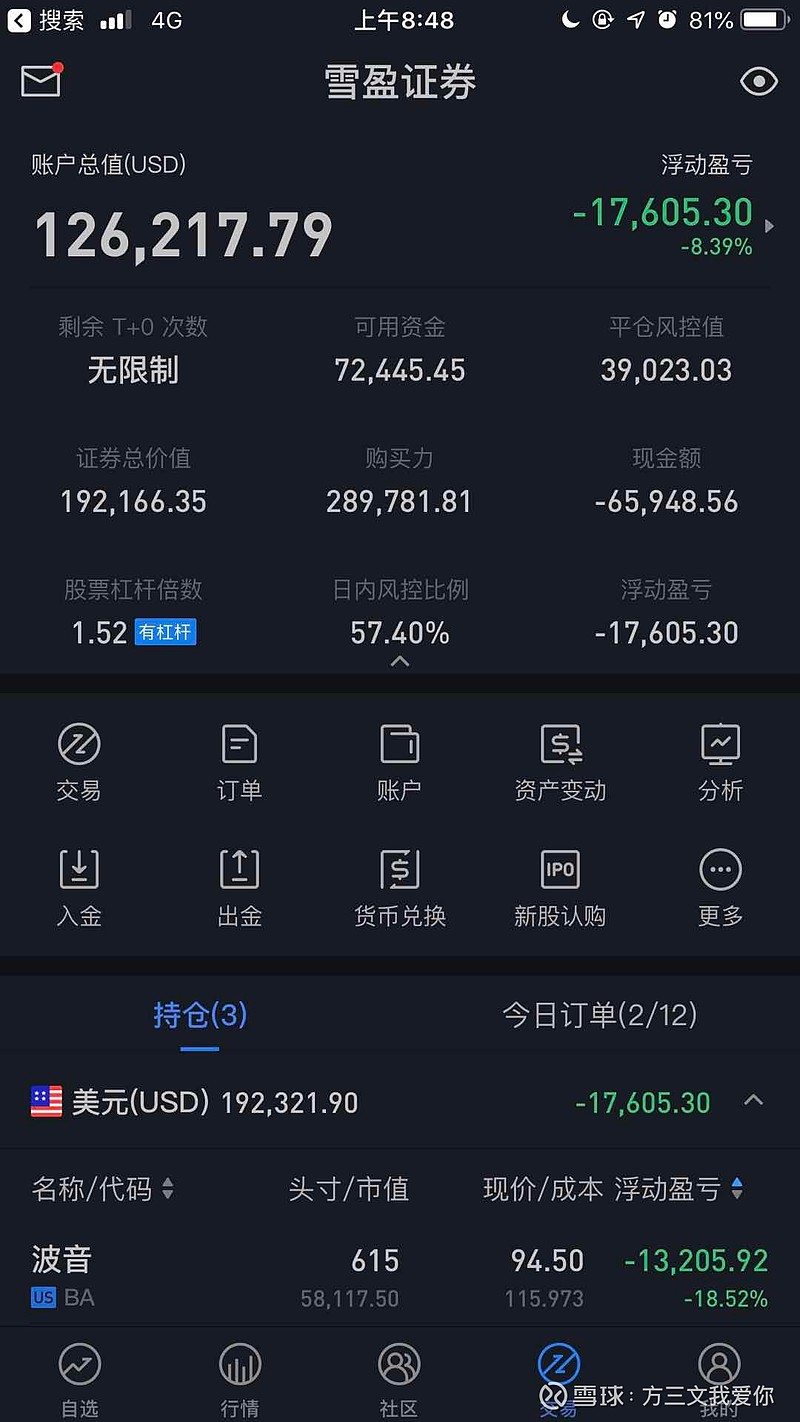Open the 订单 (Orders) icon
Viewport: 800px width, 1422px height.
tap(239, 762)
